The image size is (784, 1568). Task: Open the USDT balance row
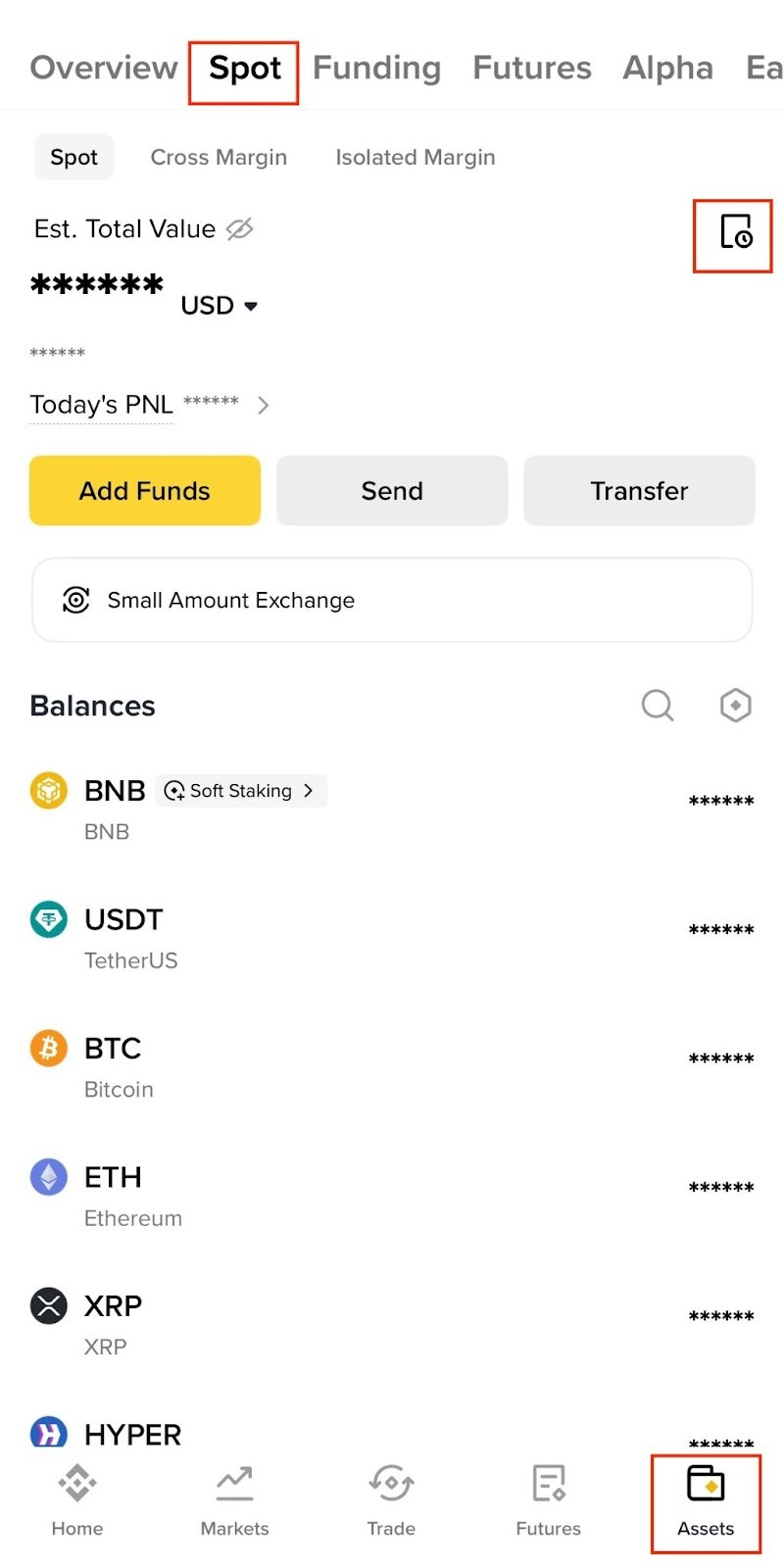[x=392, y=938]
